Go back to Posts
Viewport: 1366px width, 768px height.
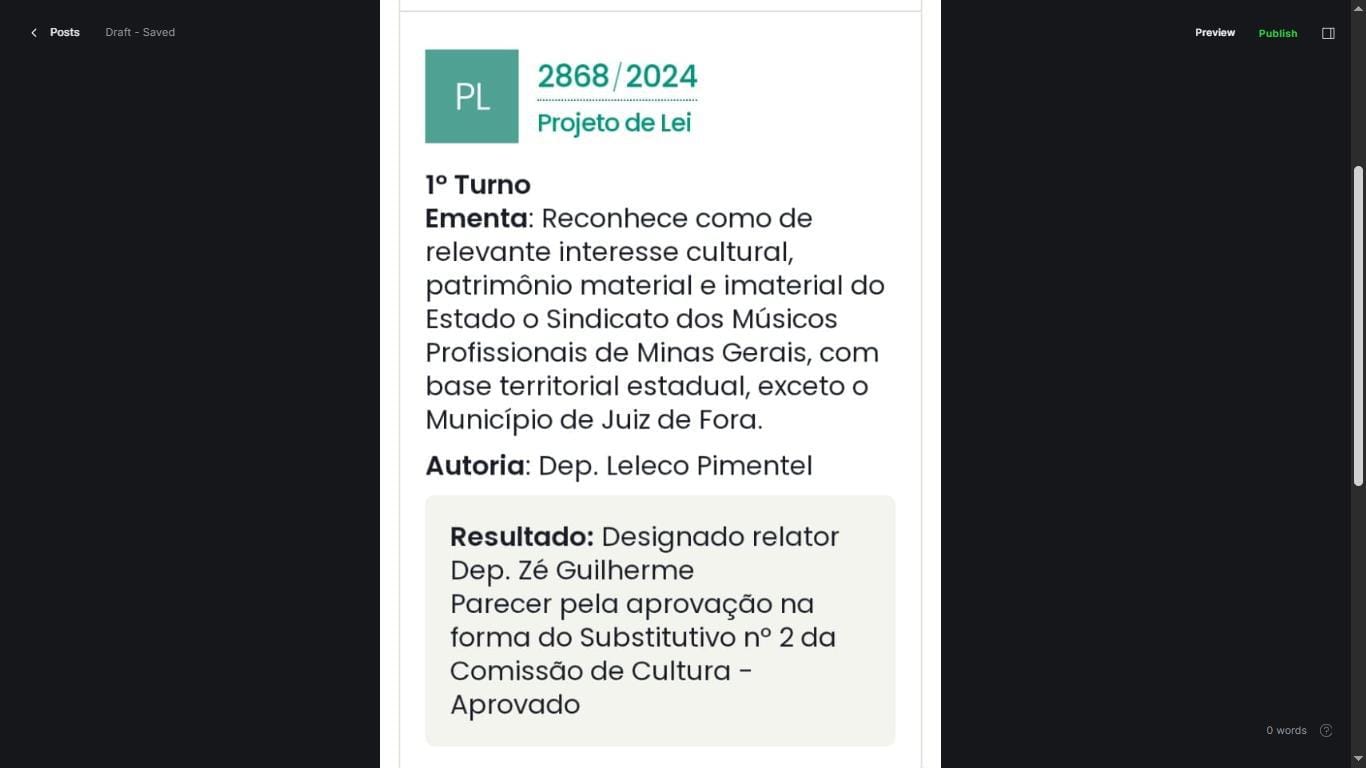coord(55,33)
